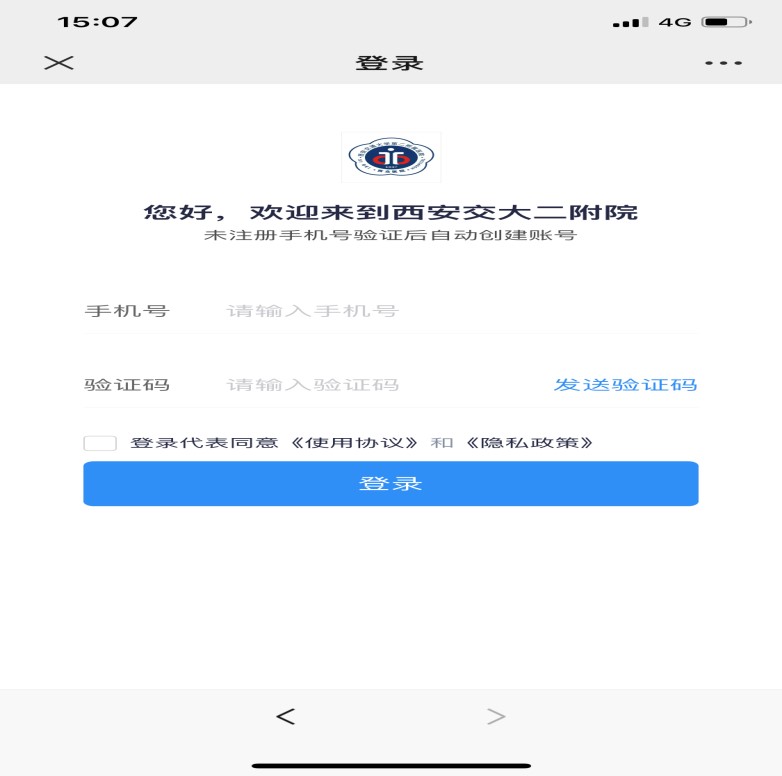This screenshot has height=776, width=782.
Task: Tap the blue 登录 login button
Action: [x=390, y=484]
